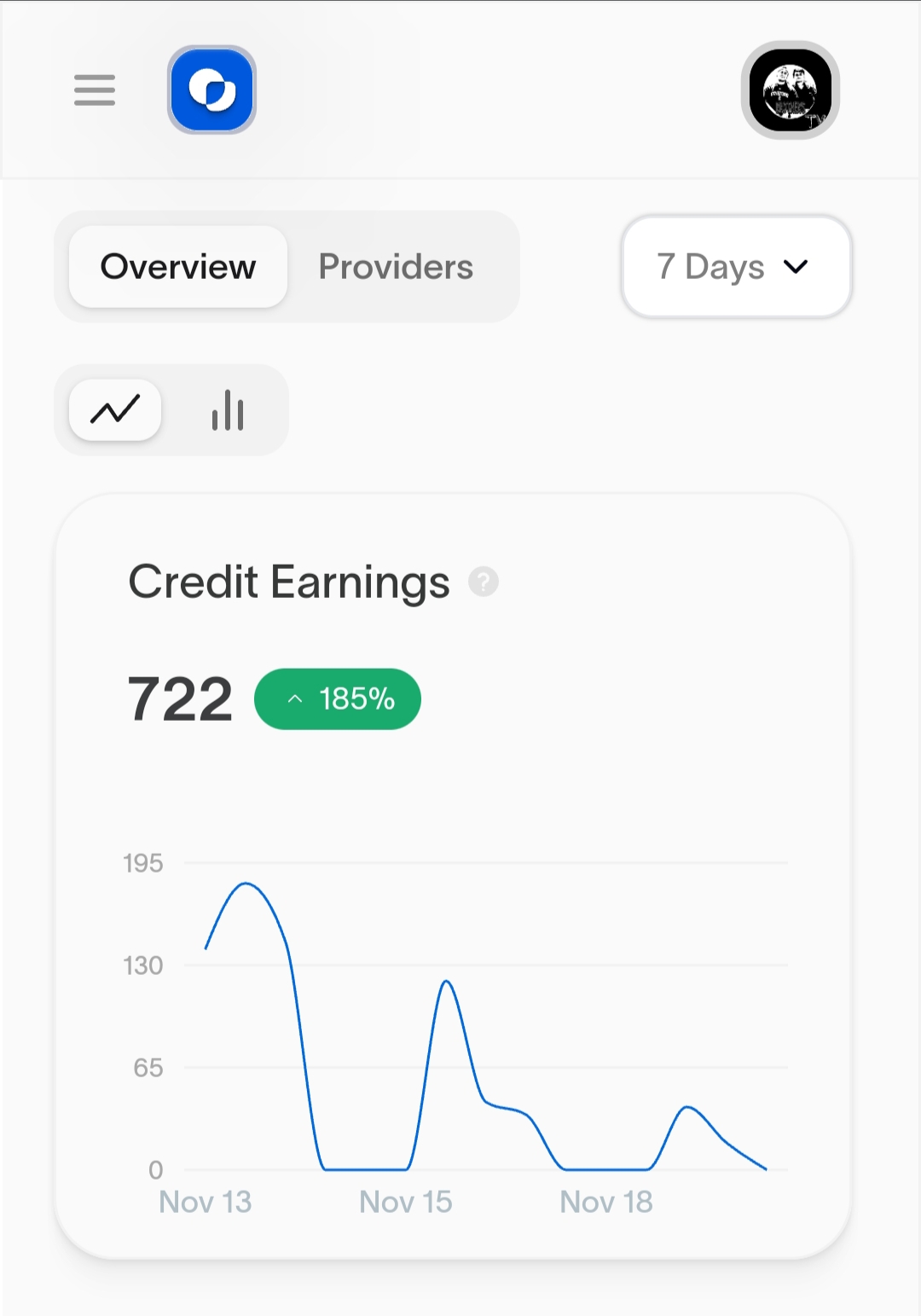Select the Overview tab
Viewport: 921px width, 1316px height.
[178, 267]
